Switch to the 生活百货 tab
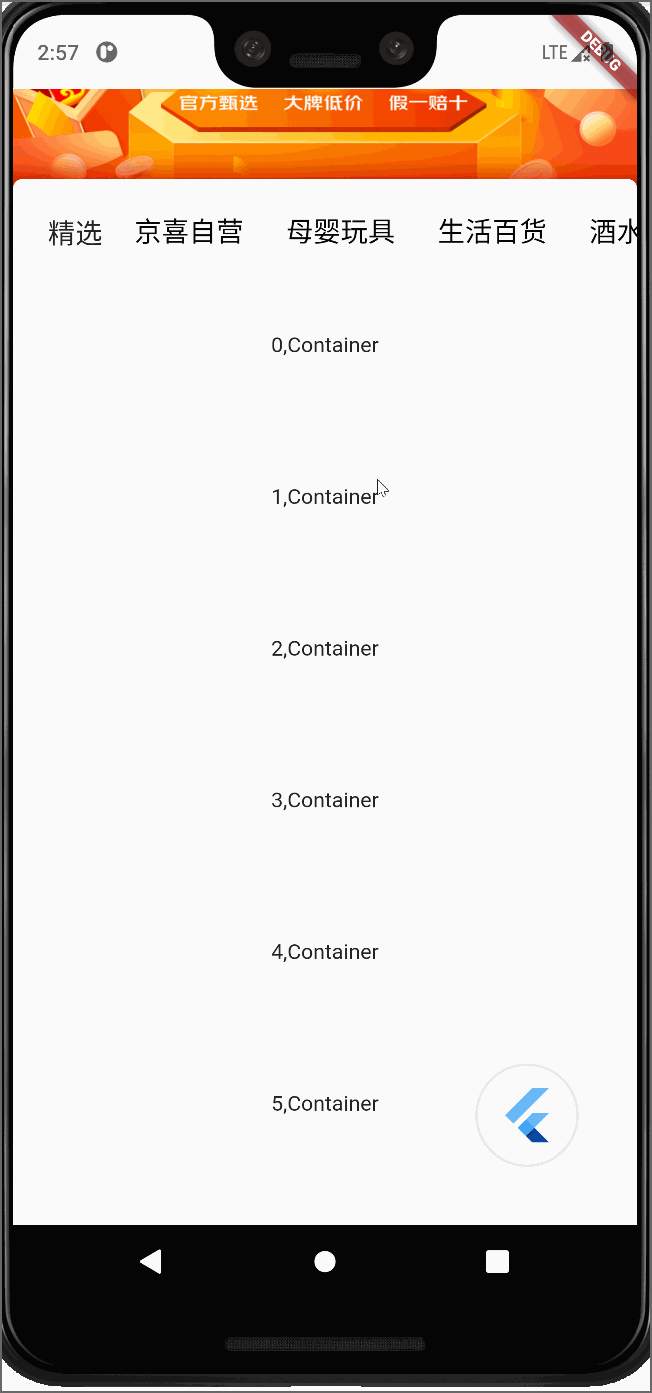This screenshot has width=652, height=1393. [492, 233]
